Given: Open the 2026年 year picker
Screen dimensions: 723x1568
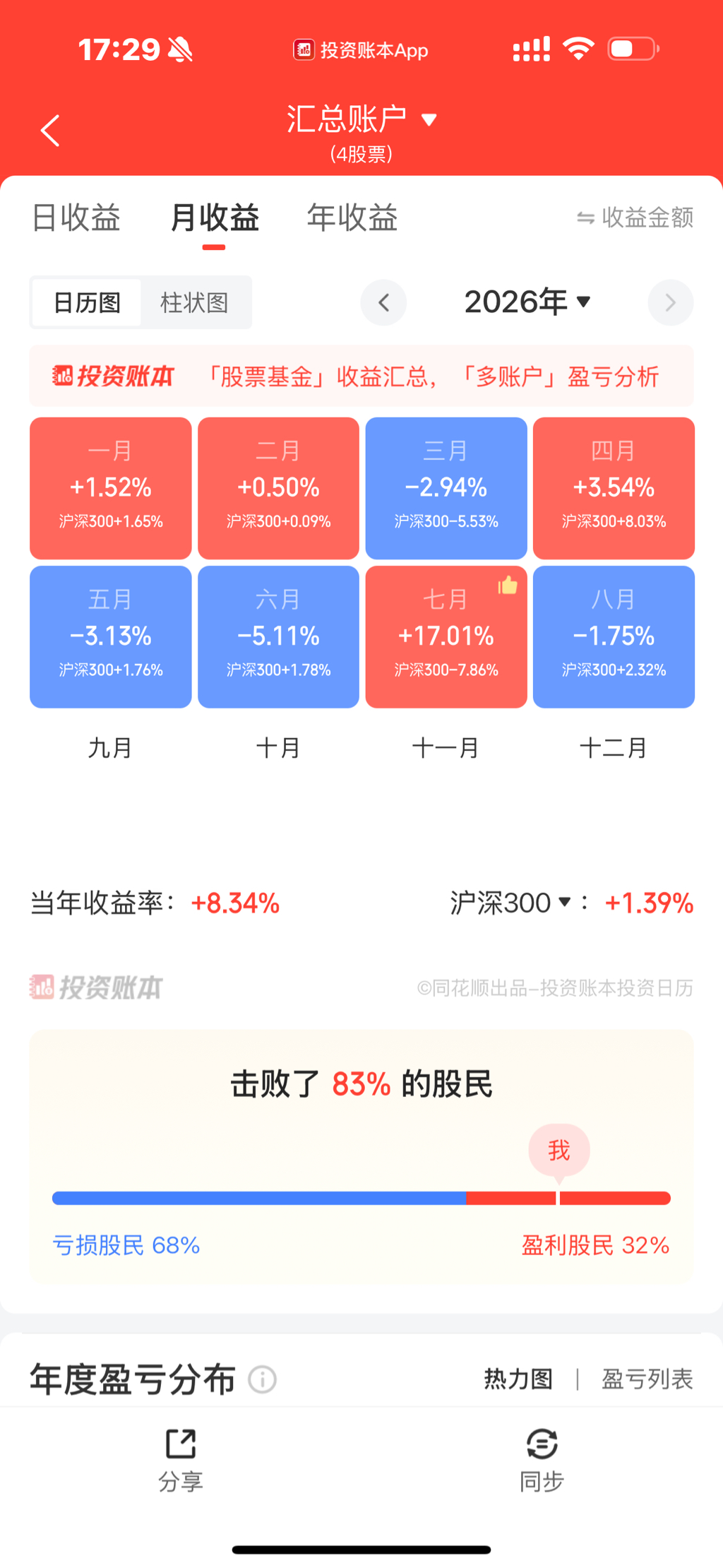Looking at the screenshot, I should click(x=527, y=302).
